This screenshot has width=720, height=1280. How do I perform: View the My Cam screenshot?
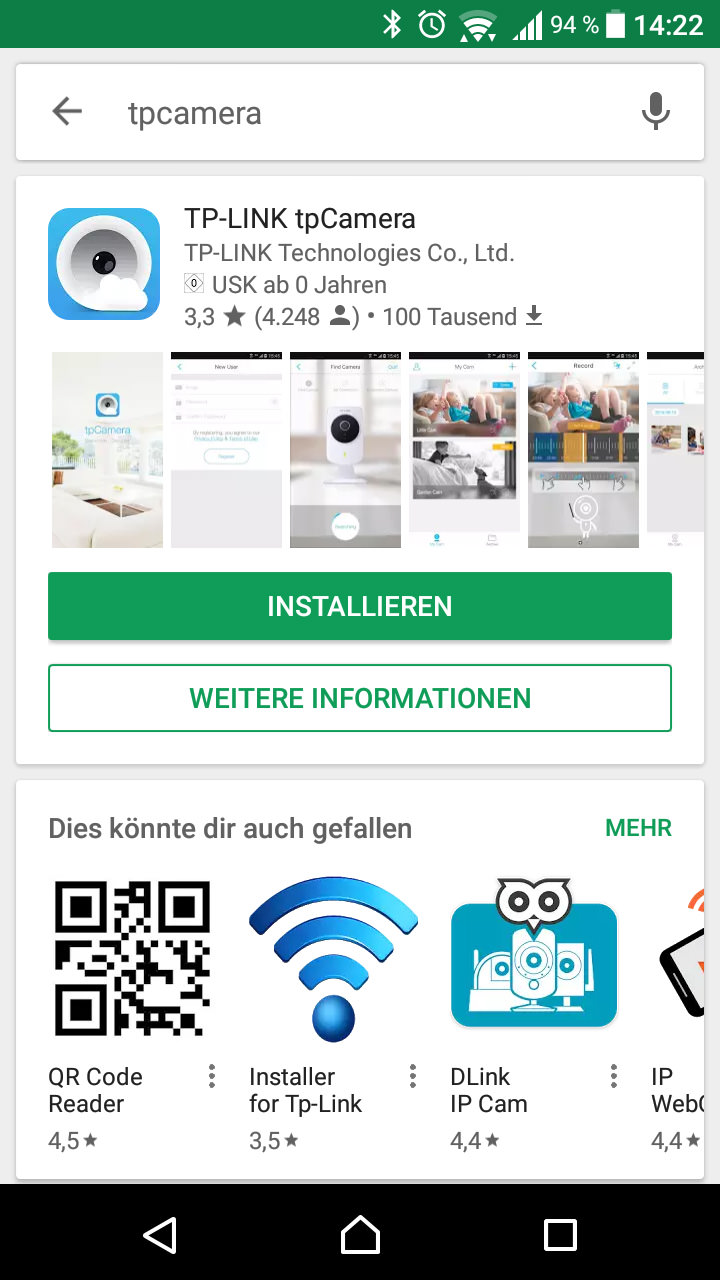[464, 450]
